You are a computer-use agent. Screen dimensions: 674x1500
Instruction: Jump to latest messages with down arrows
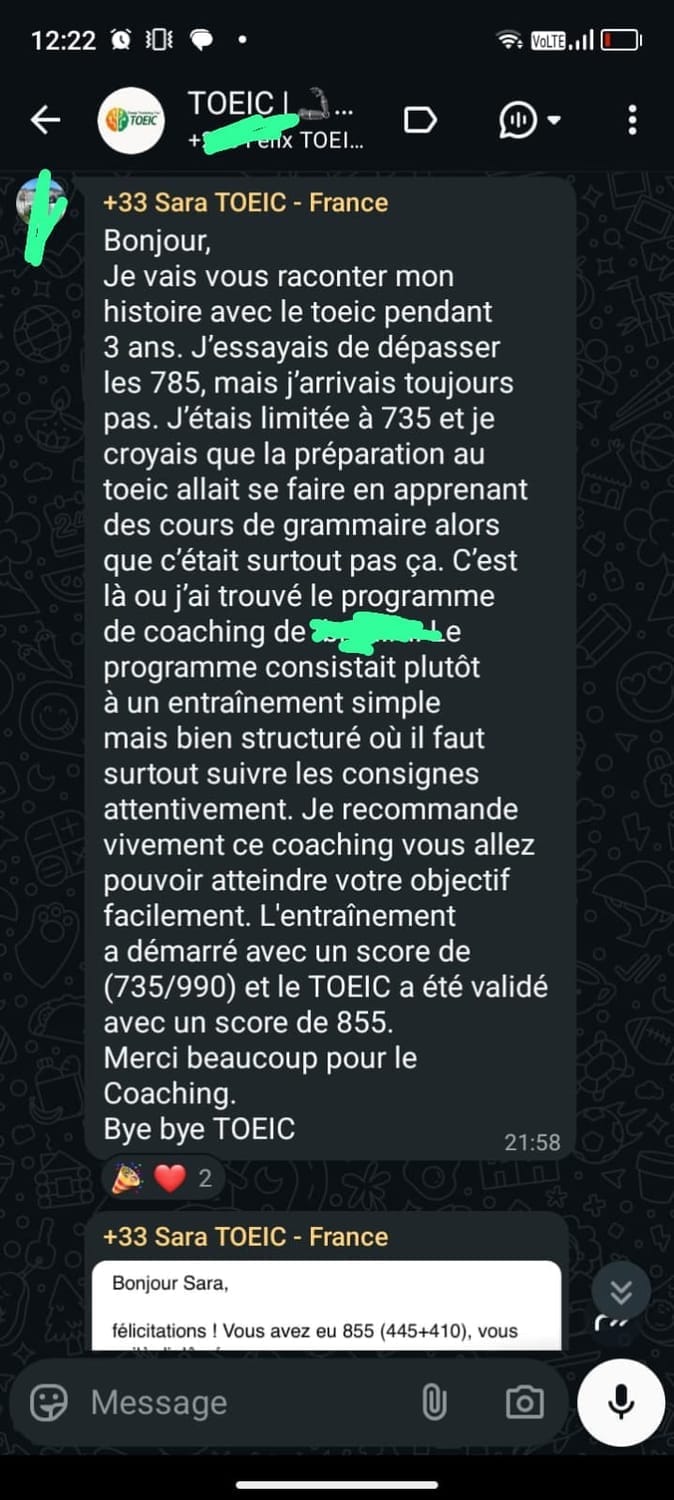tap(621, 1293)
